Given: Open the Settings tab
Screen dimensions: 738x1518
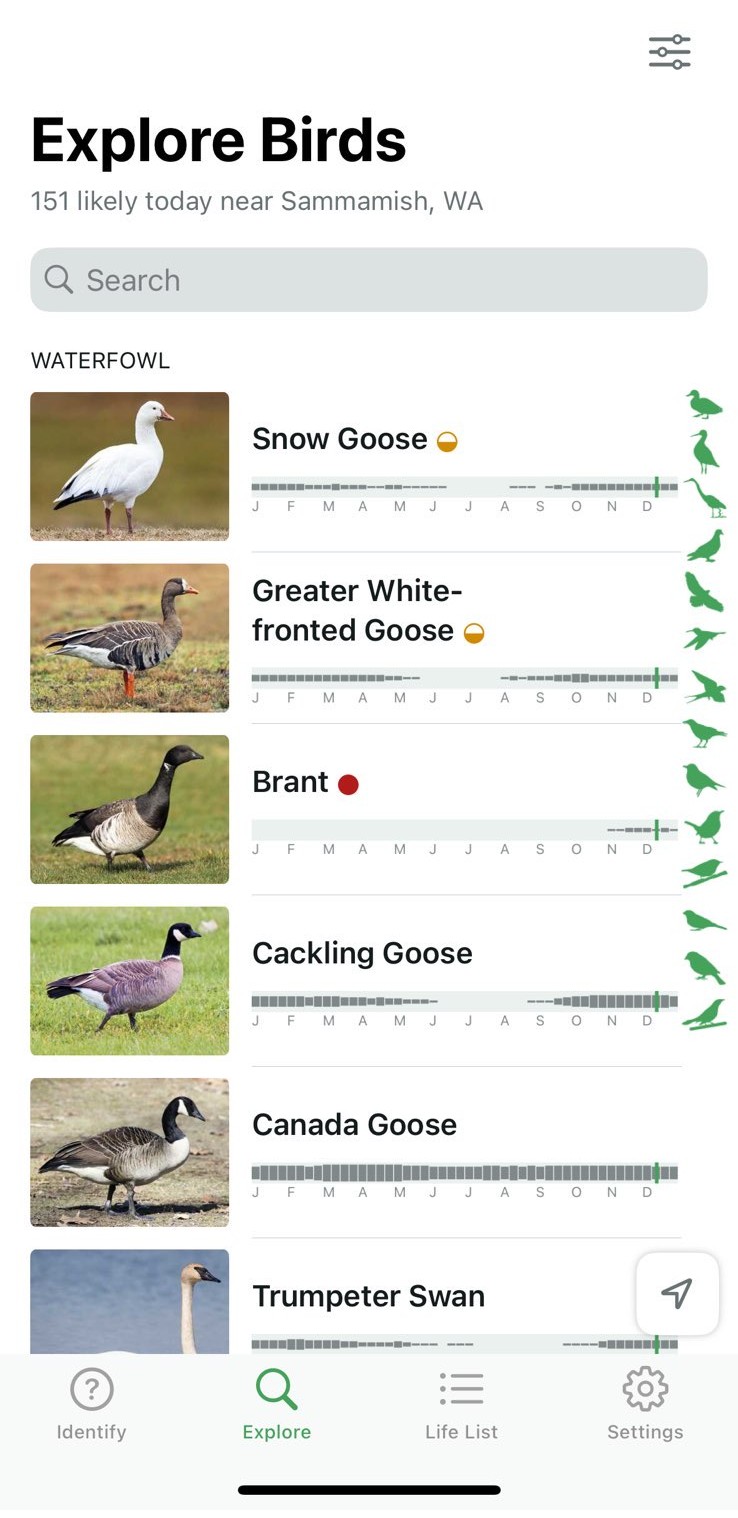Looking at the screenshot, I should pos(645,1404).
